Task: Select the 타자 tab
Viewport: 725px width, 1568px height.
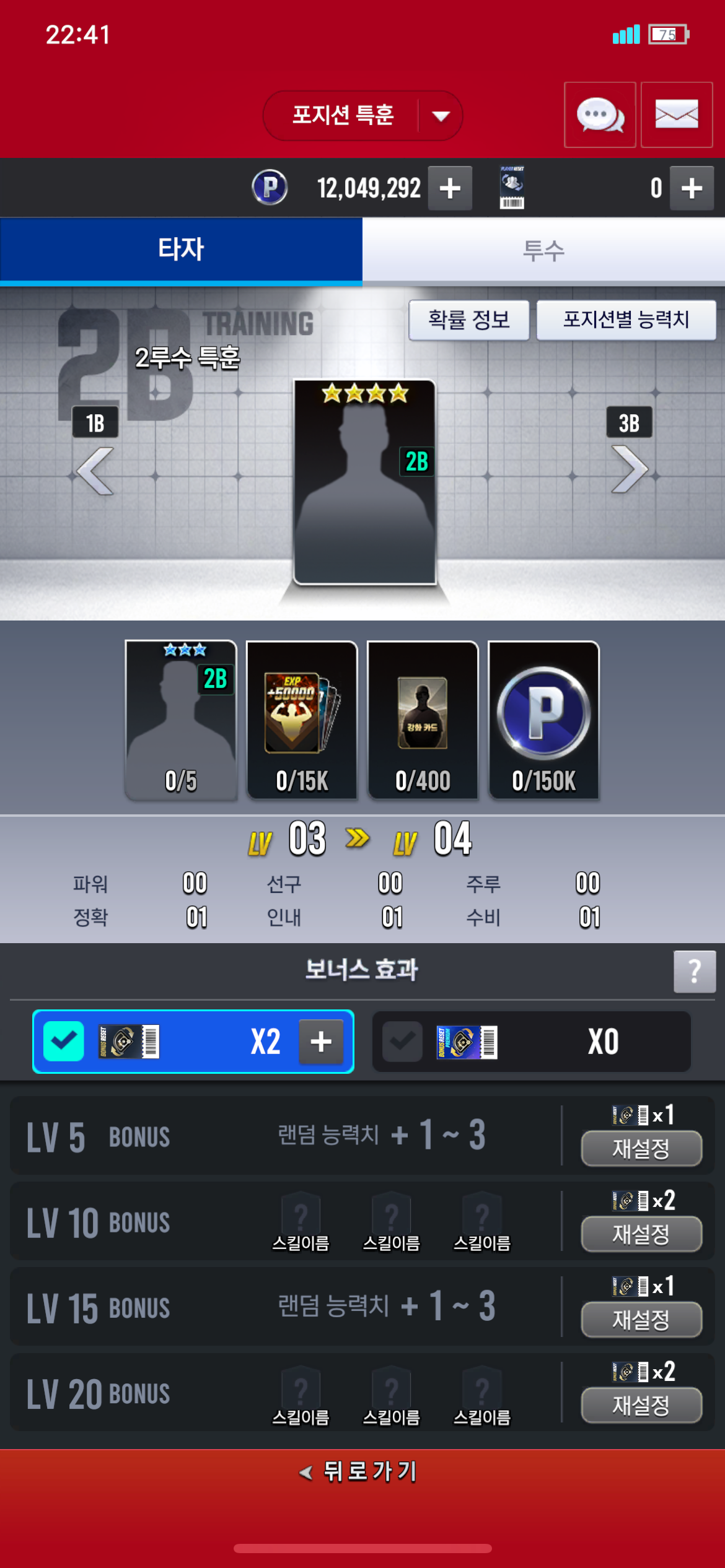Action: click(x=181, y=250)
